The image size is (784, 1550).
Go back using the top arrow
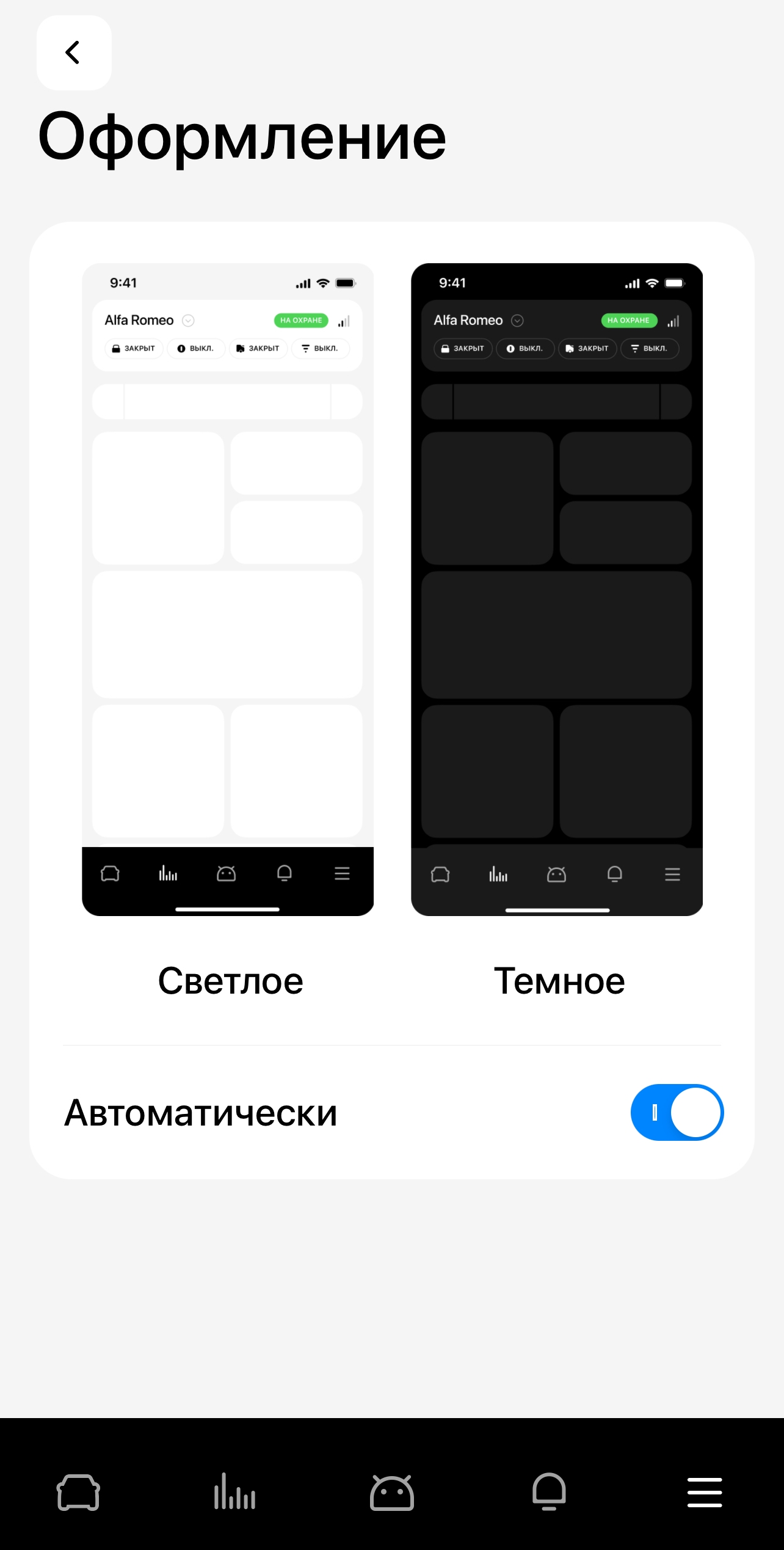pyautogui.click(x=74, y=53)
